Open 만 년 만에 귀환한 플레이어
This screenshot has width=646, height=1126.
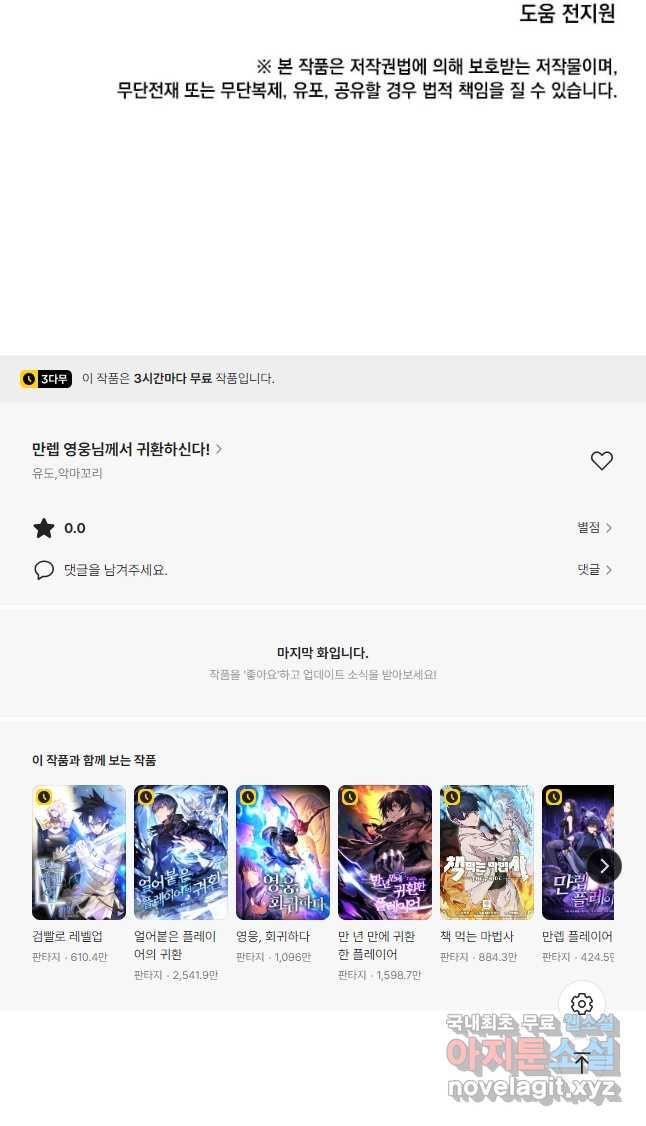[385, 852]
